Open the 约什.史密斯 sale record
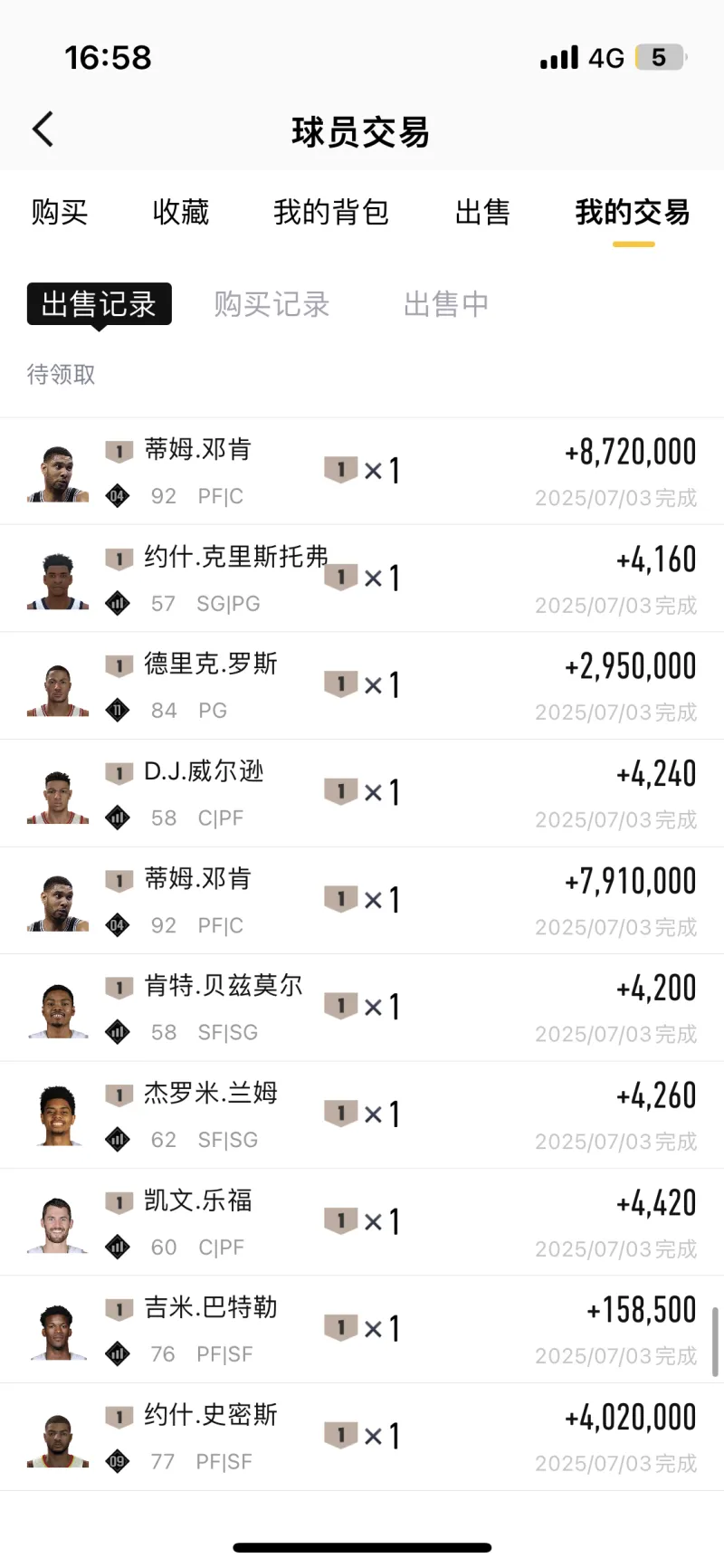Viewport: 724px width, 1568px height. (362, 1437)
